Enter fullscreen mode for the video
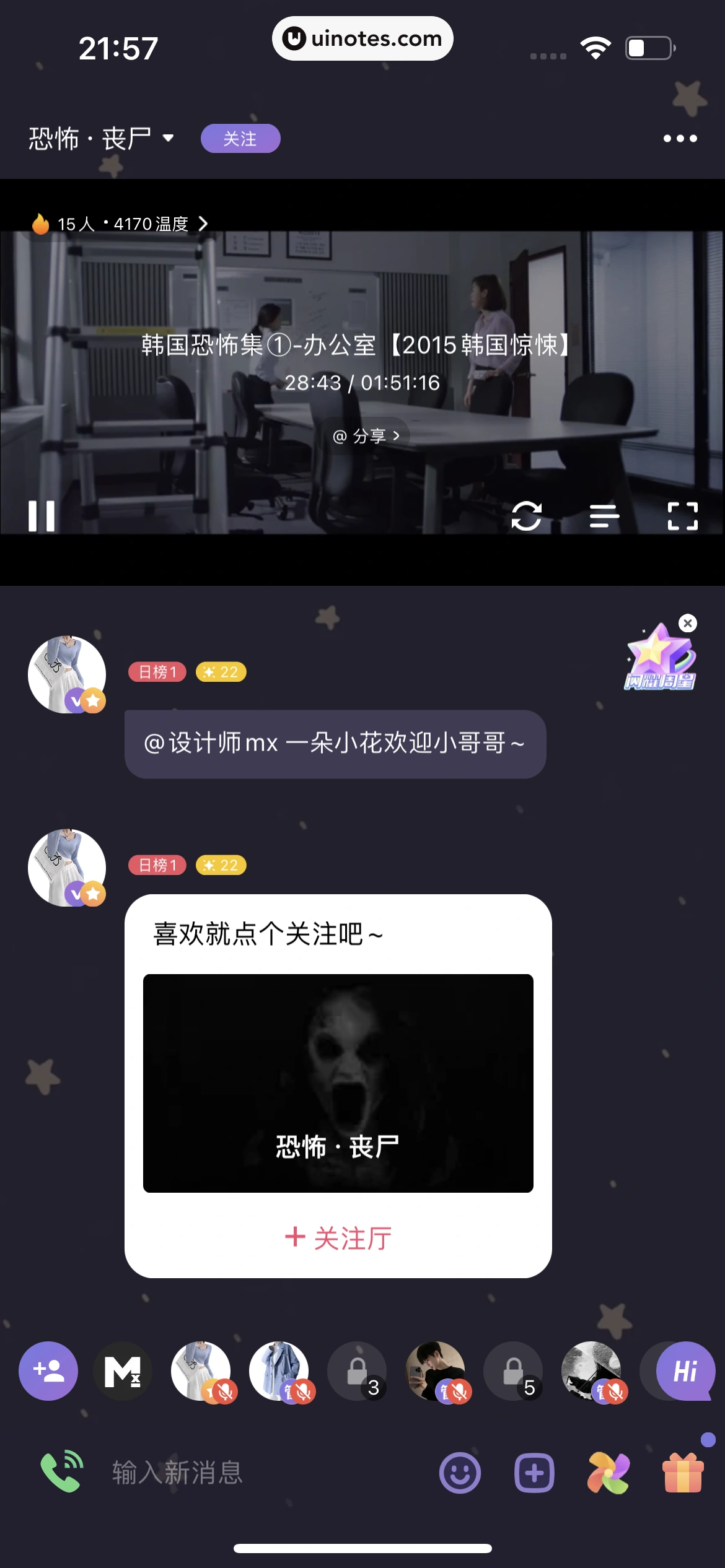 (x=682, y=516)
